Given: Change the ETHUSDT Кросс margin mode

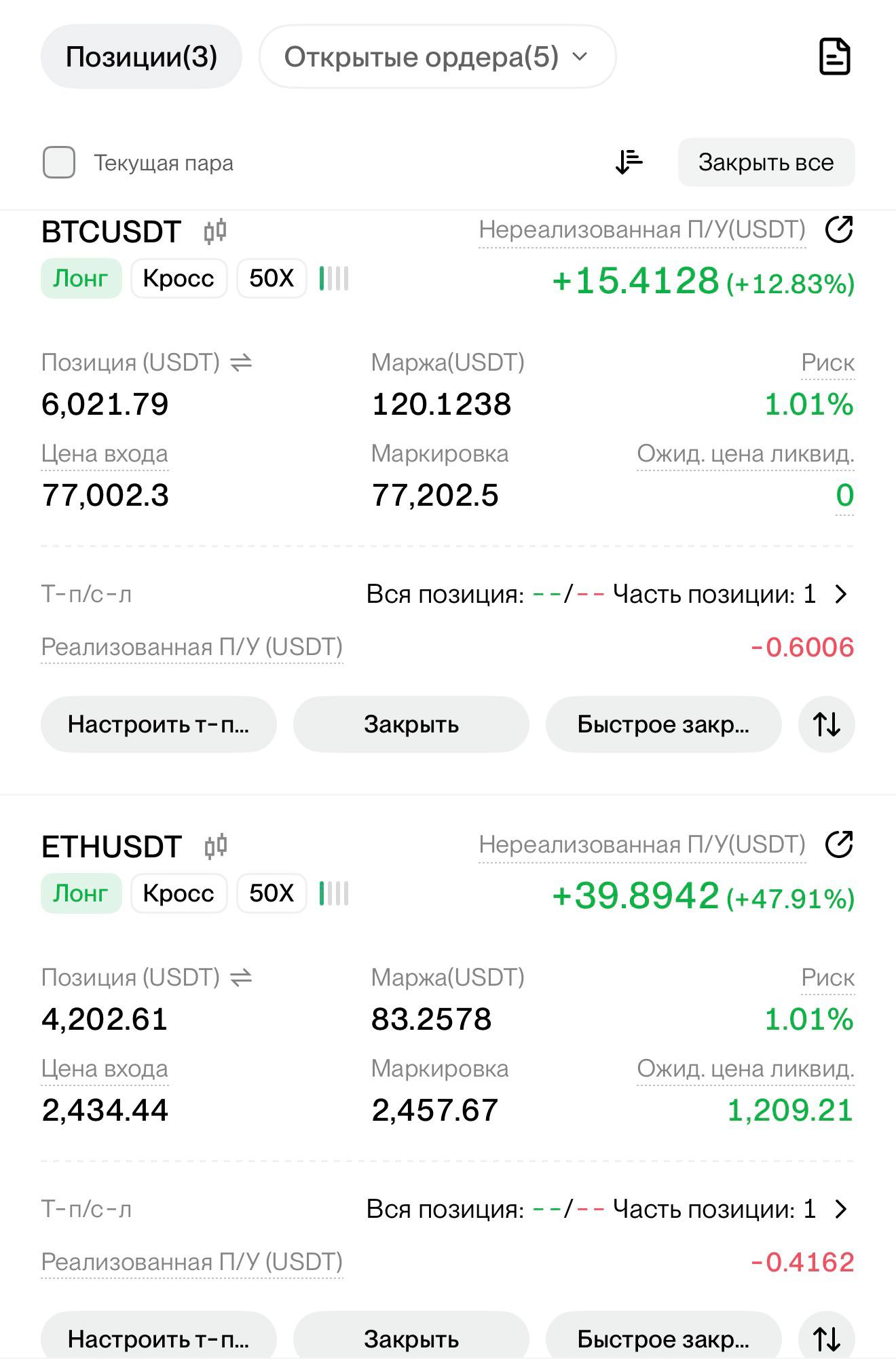Looking at the screenshot, I should point(179,893).
